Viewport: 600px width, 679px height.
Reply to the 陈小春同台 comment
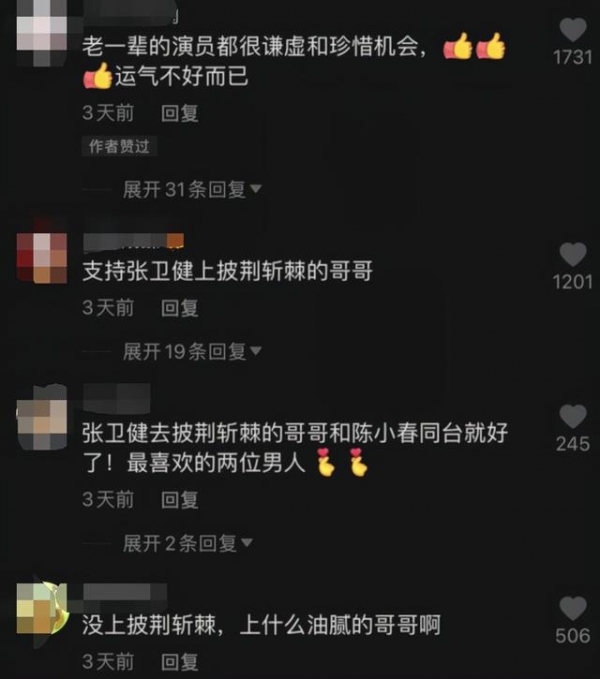(180, 499)
